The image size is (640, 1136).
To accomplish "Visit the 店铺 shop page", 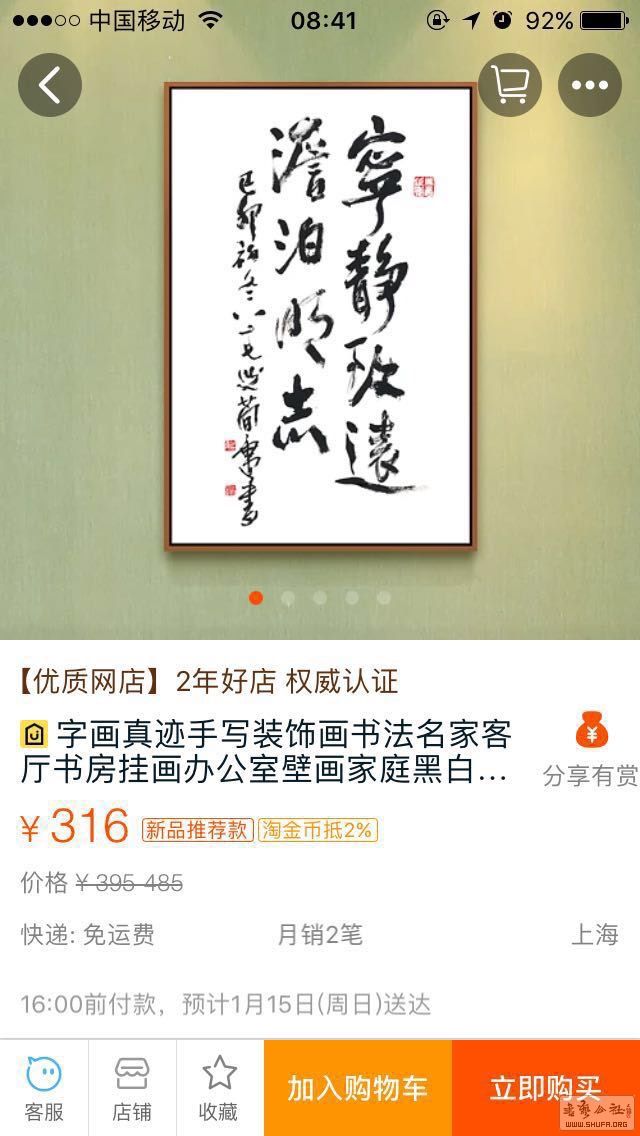I will point(132,1088).
